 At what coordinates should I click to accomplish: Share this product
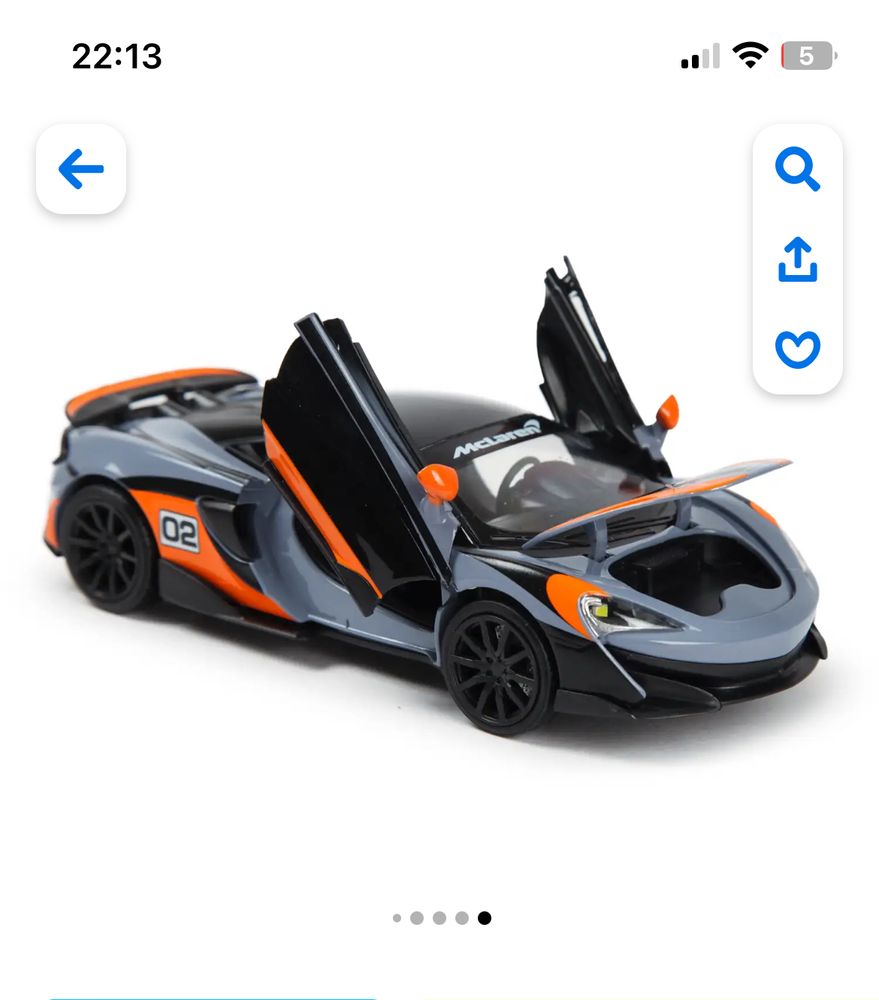[797, 259]
